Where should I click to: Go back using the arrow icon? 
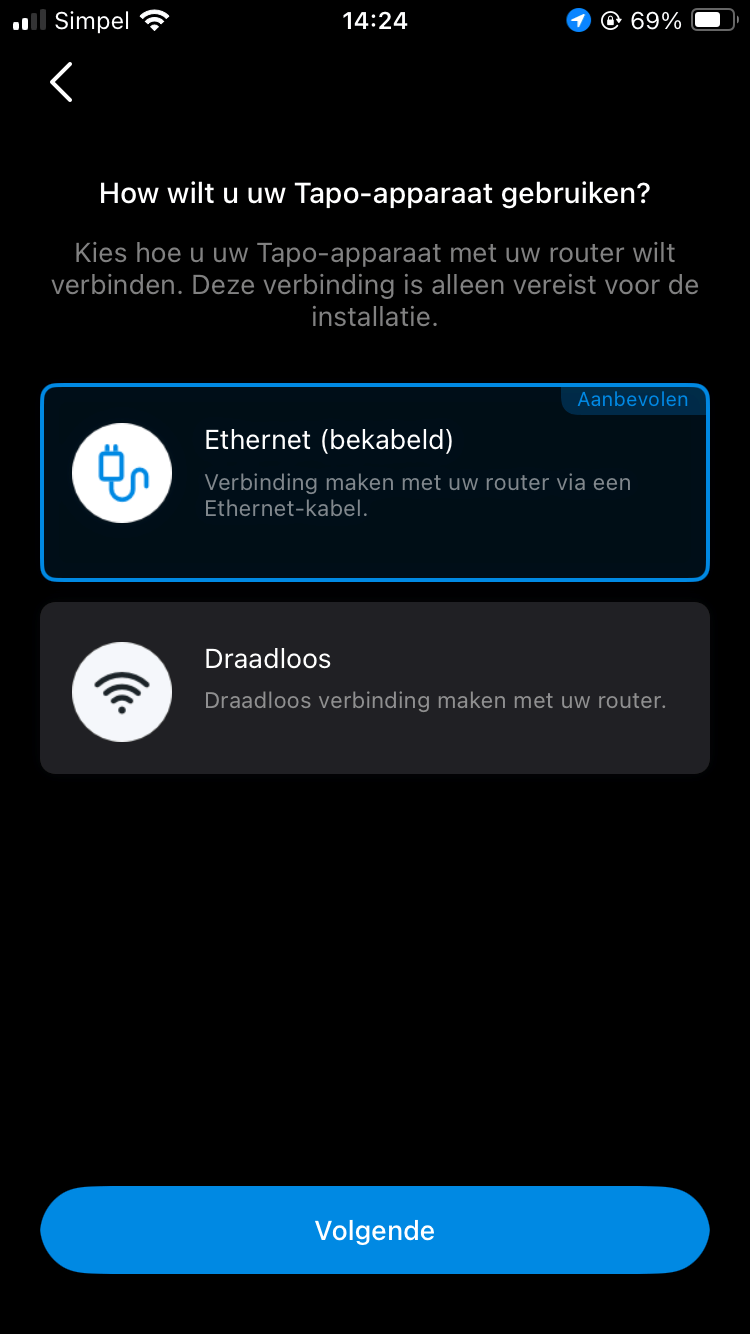tap(61, 82)
